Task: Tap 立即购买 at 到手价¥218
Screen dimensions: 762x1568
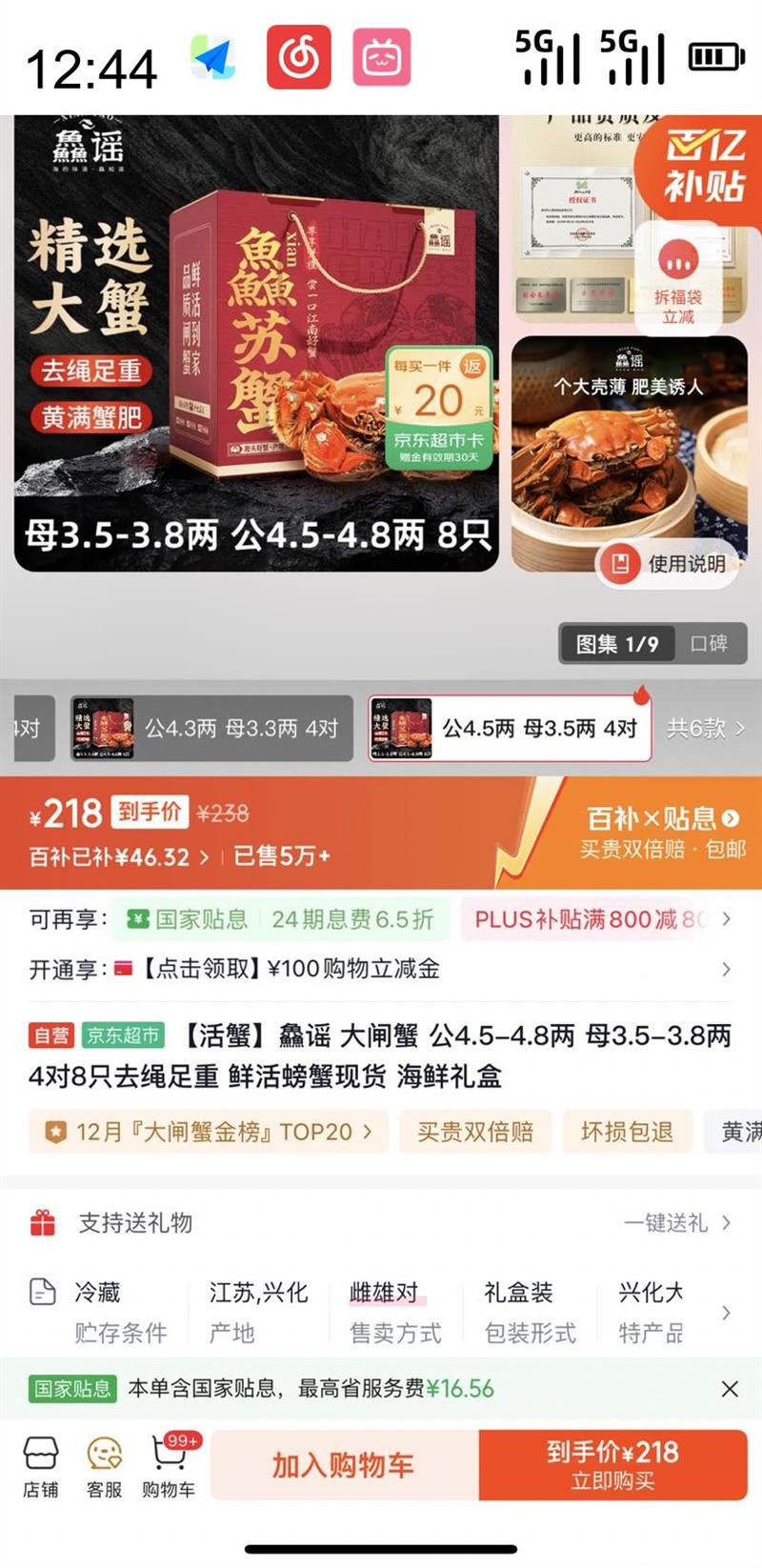Action: click(x=612, y=1465)
